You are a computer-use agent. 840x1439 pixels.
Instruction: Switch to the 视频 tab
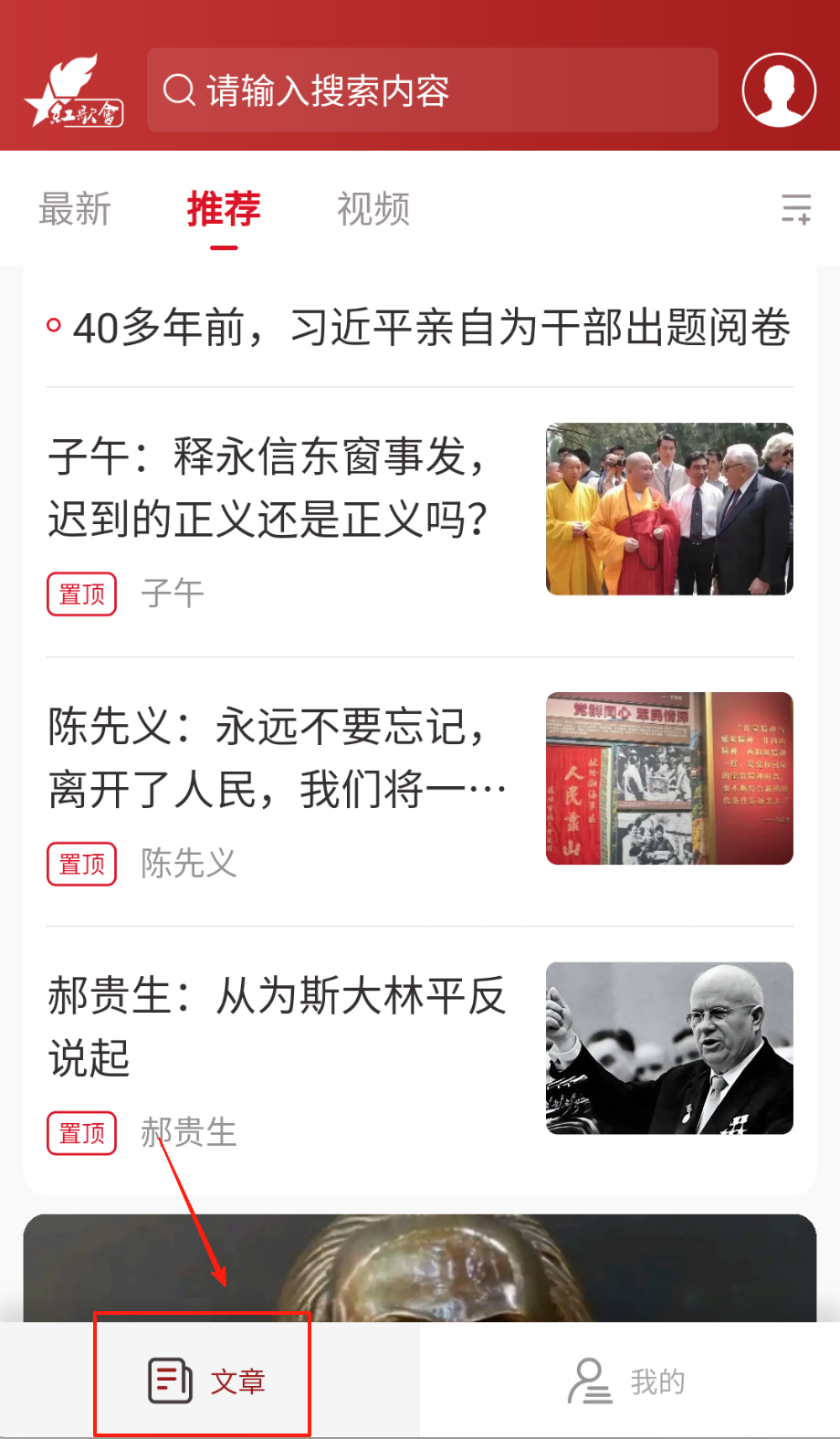373,209
